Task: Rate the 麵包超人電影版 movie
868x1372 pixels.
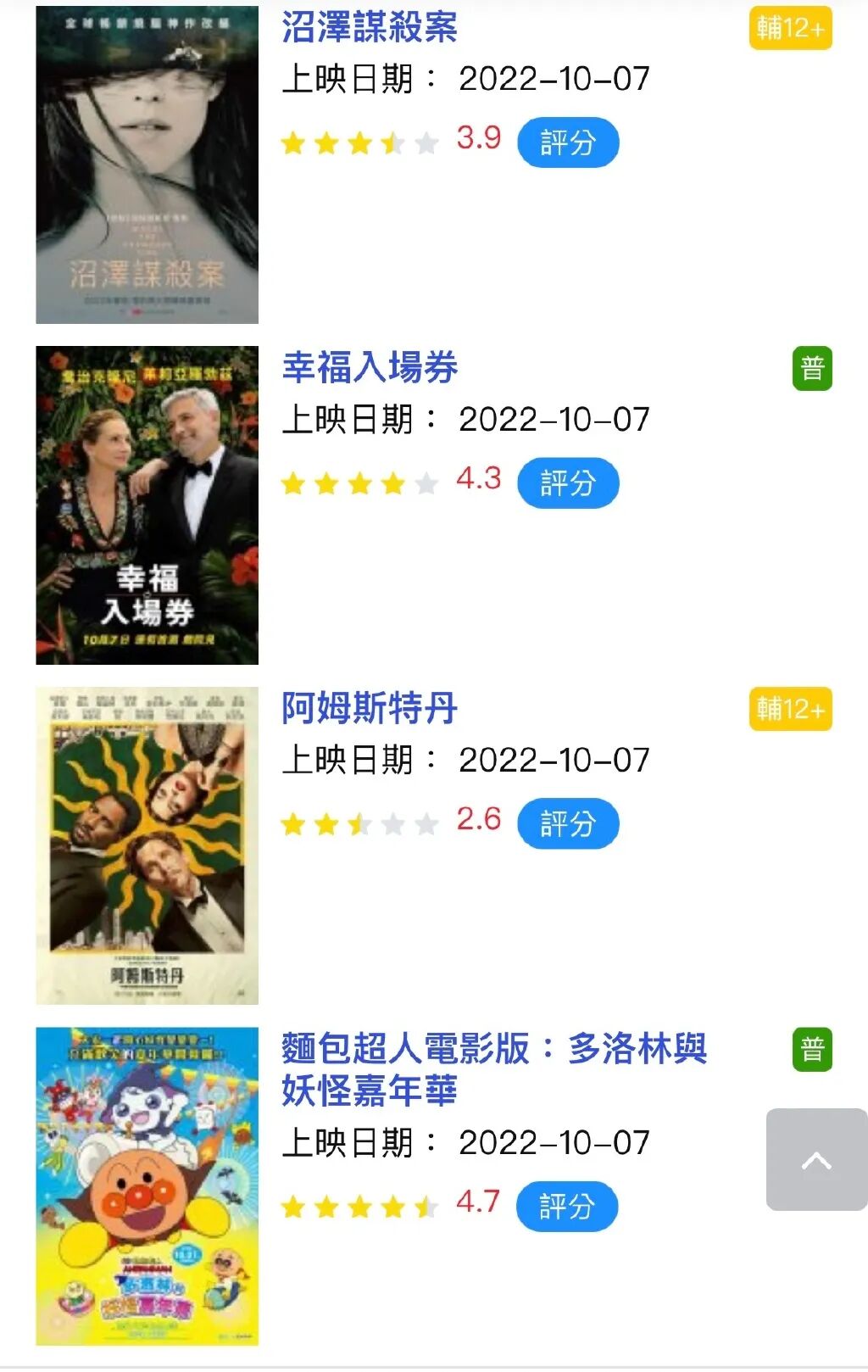Action: [567, 1206]
